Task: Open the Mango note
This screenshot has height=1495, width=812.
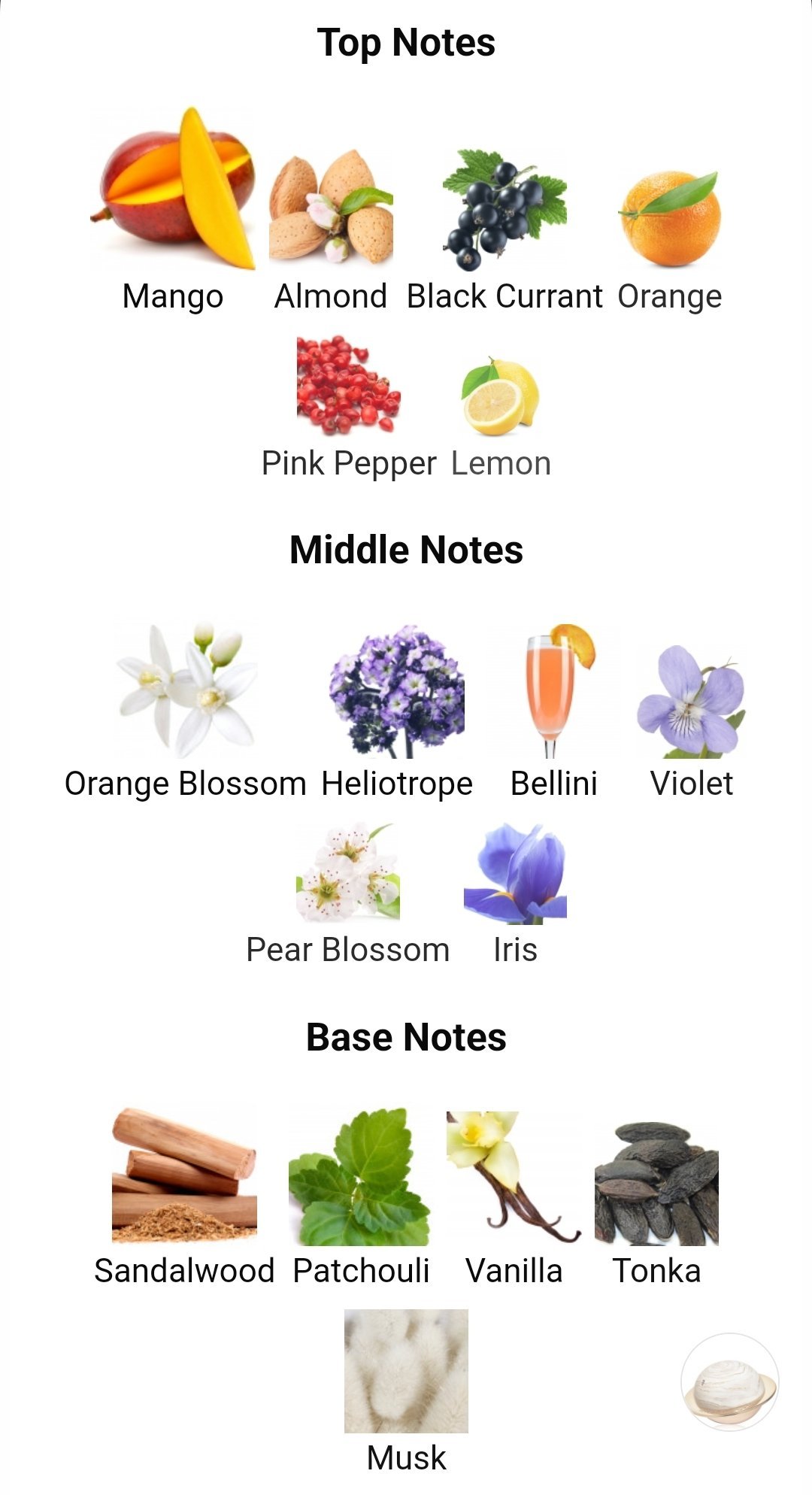Action: click(174, 190)
